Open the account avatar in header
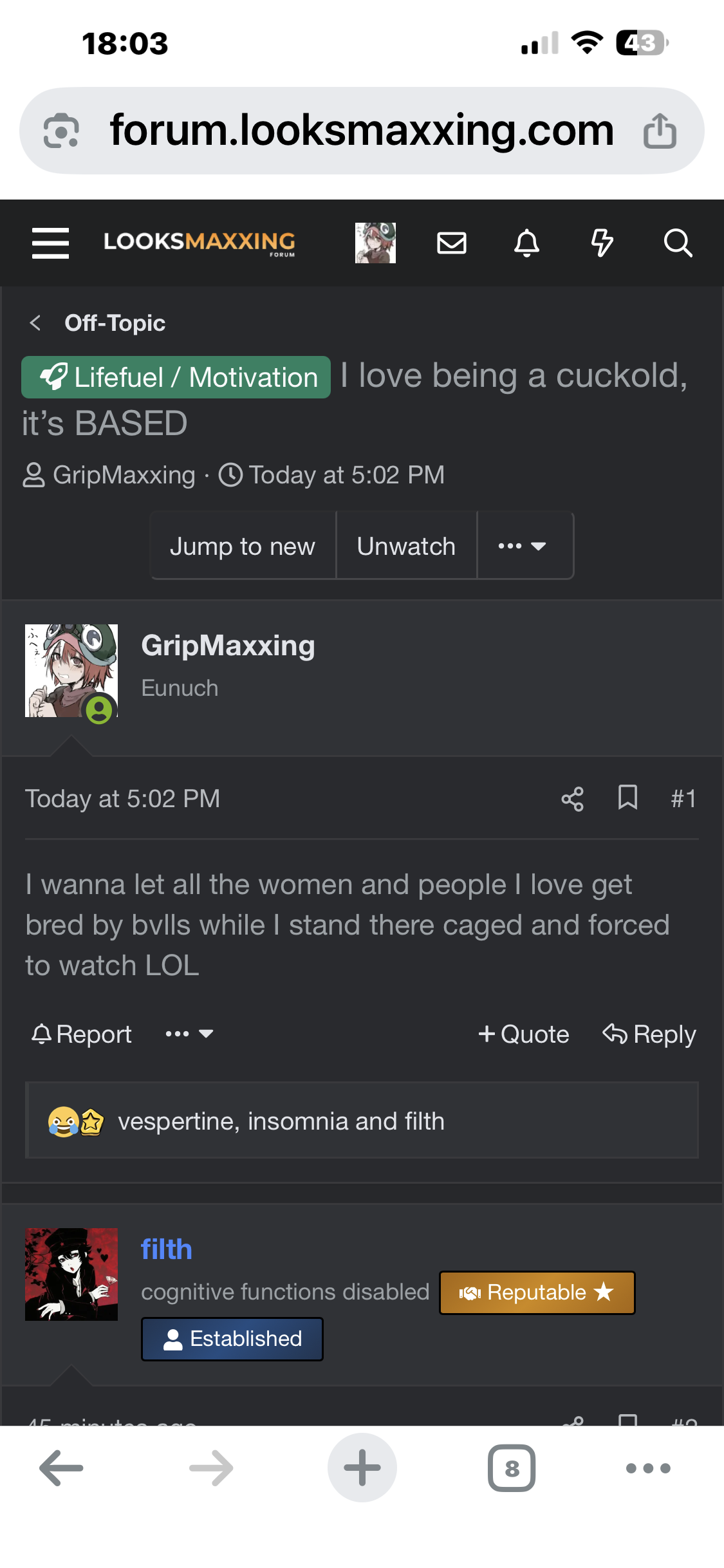Image resolution: width=724 pixels, height=1568 pixels. click(x=375, y=243)
